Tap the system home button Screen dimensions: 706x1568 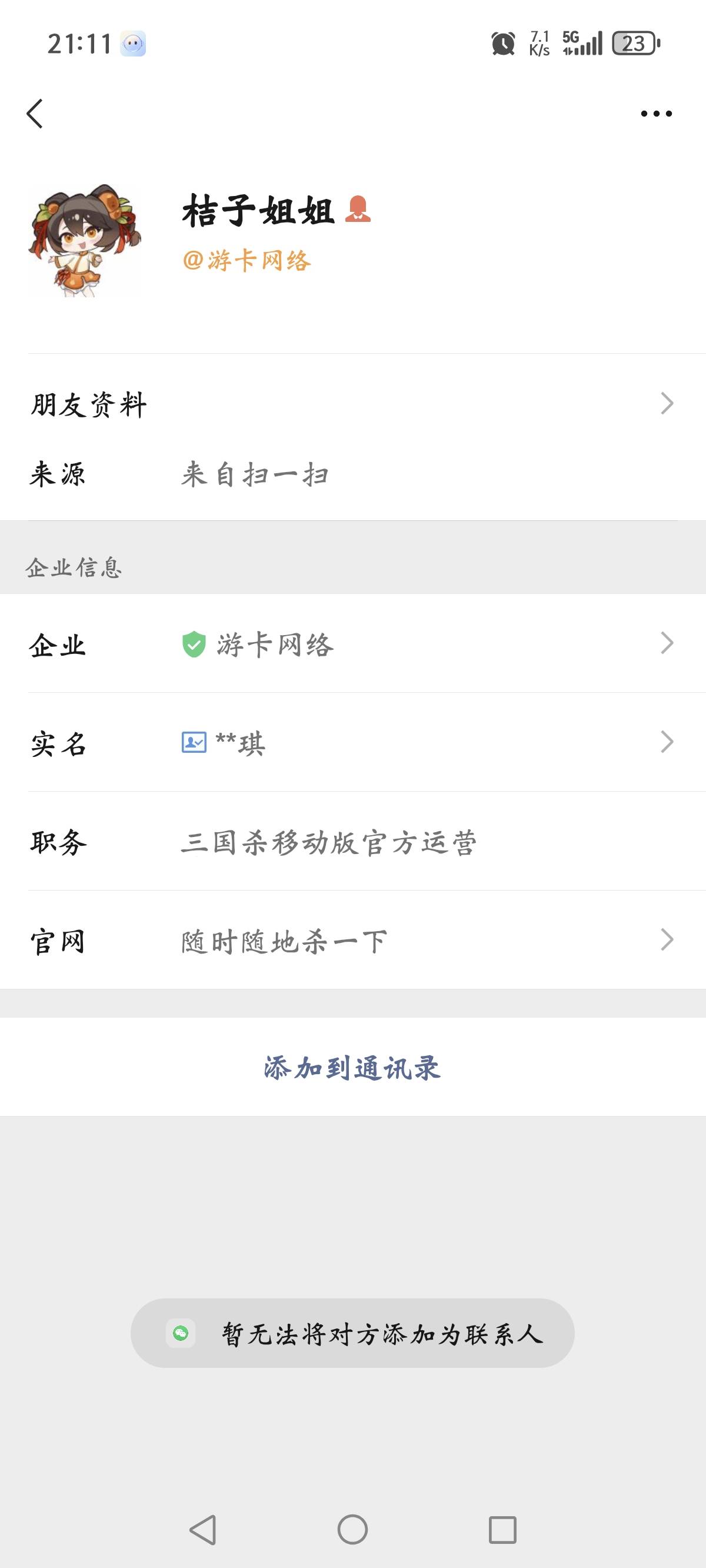352,1529
